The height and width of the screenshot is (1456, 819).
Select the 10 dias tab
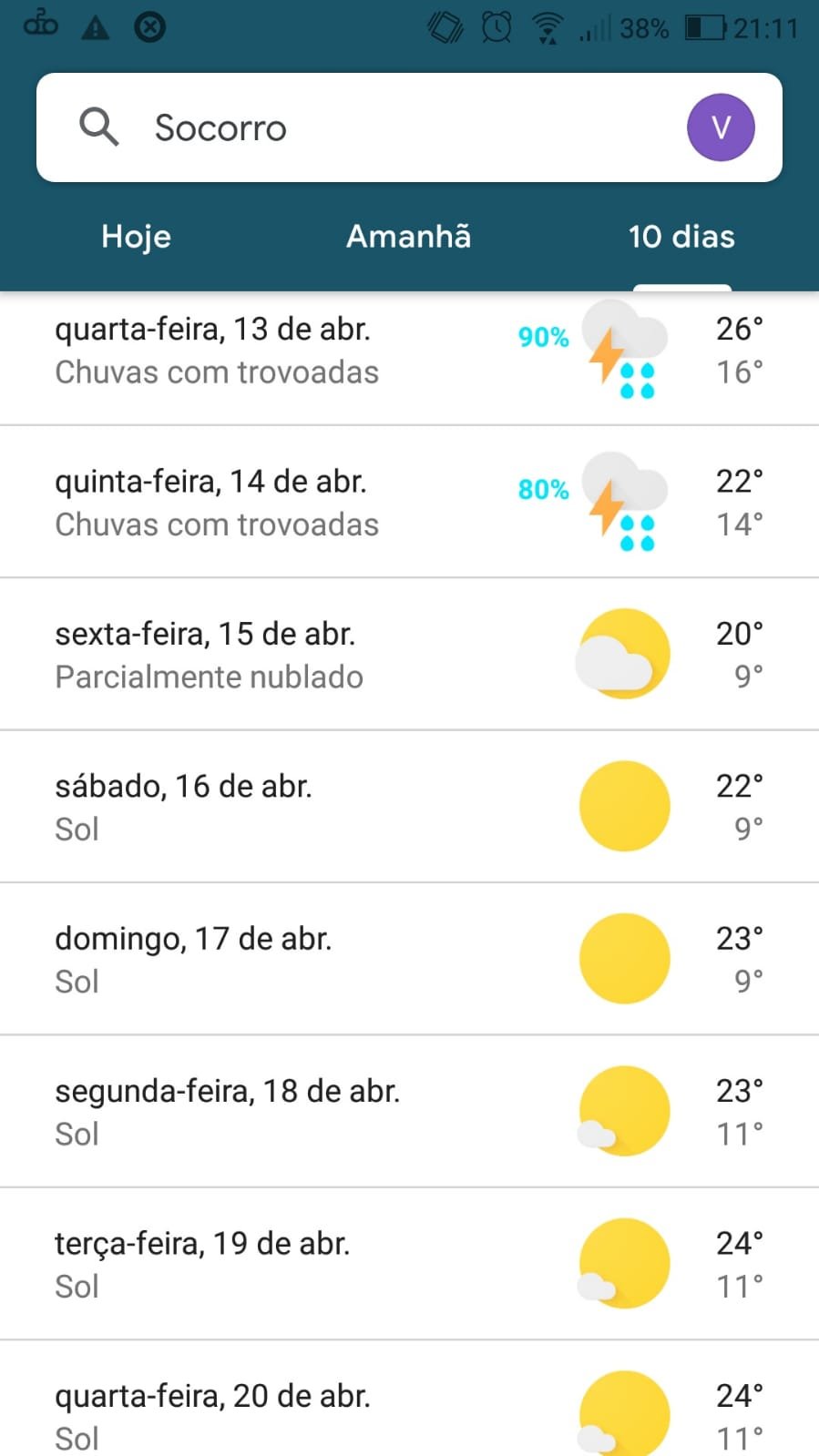click(x=681, y=237)
